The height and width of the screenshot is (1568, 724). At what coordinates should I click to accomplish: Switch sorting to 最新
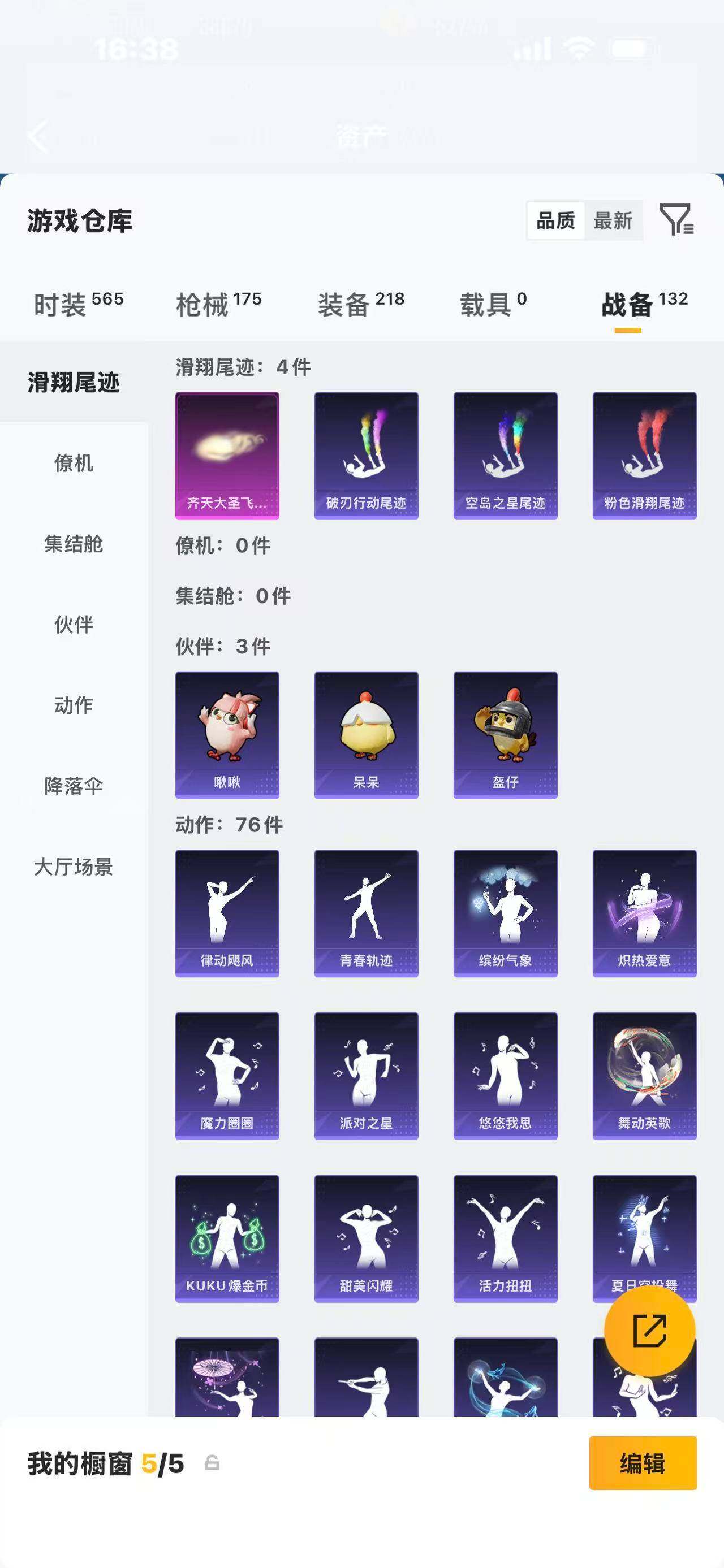point(614,222)
